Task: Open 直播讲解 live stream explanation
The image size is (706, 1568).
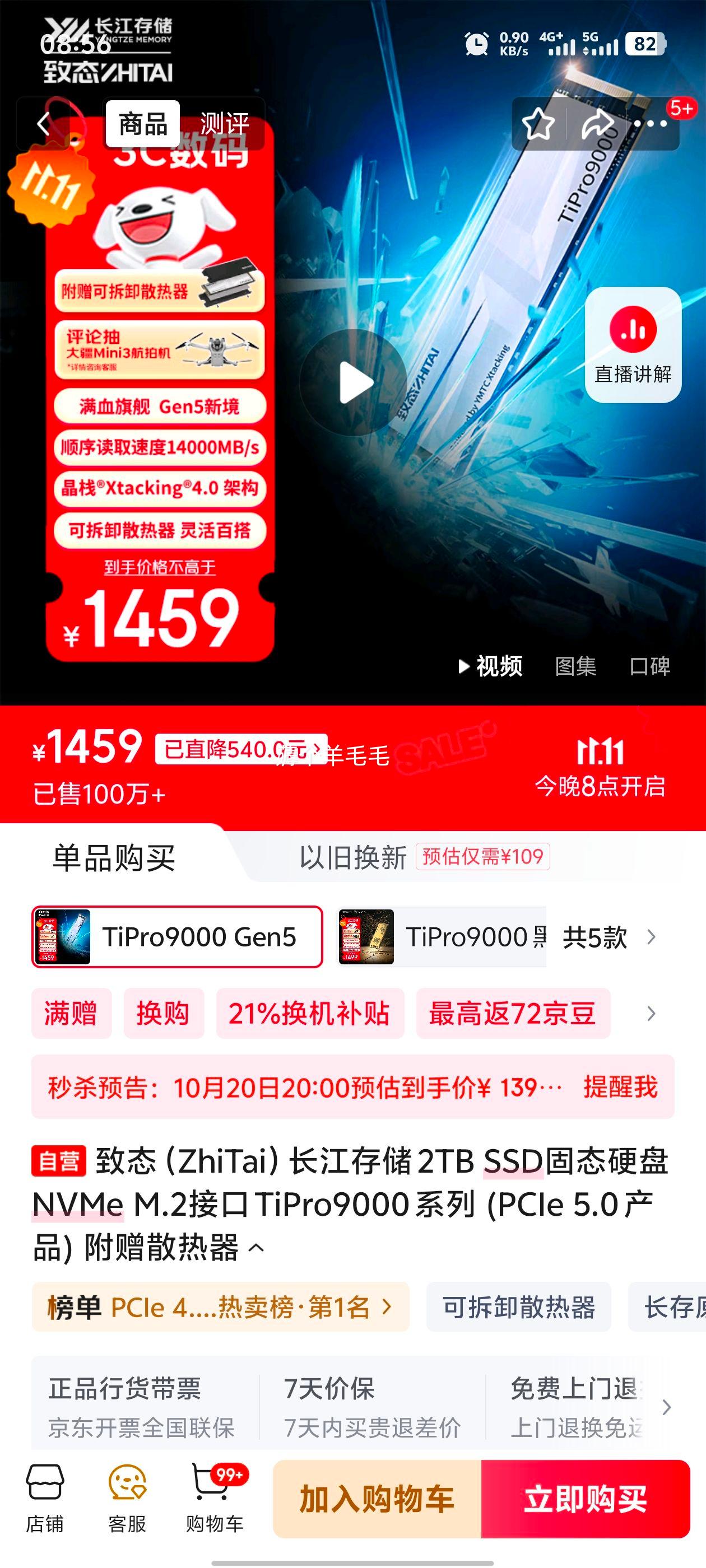Action: 635,350
